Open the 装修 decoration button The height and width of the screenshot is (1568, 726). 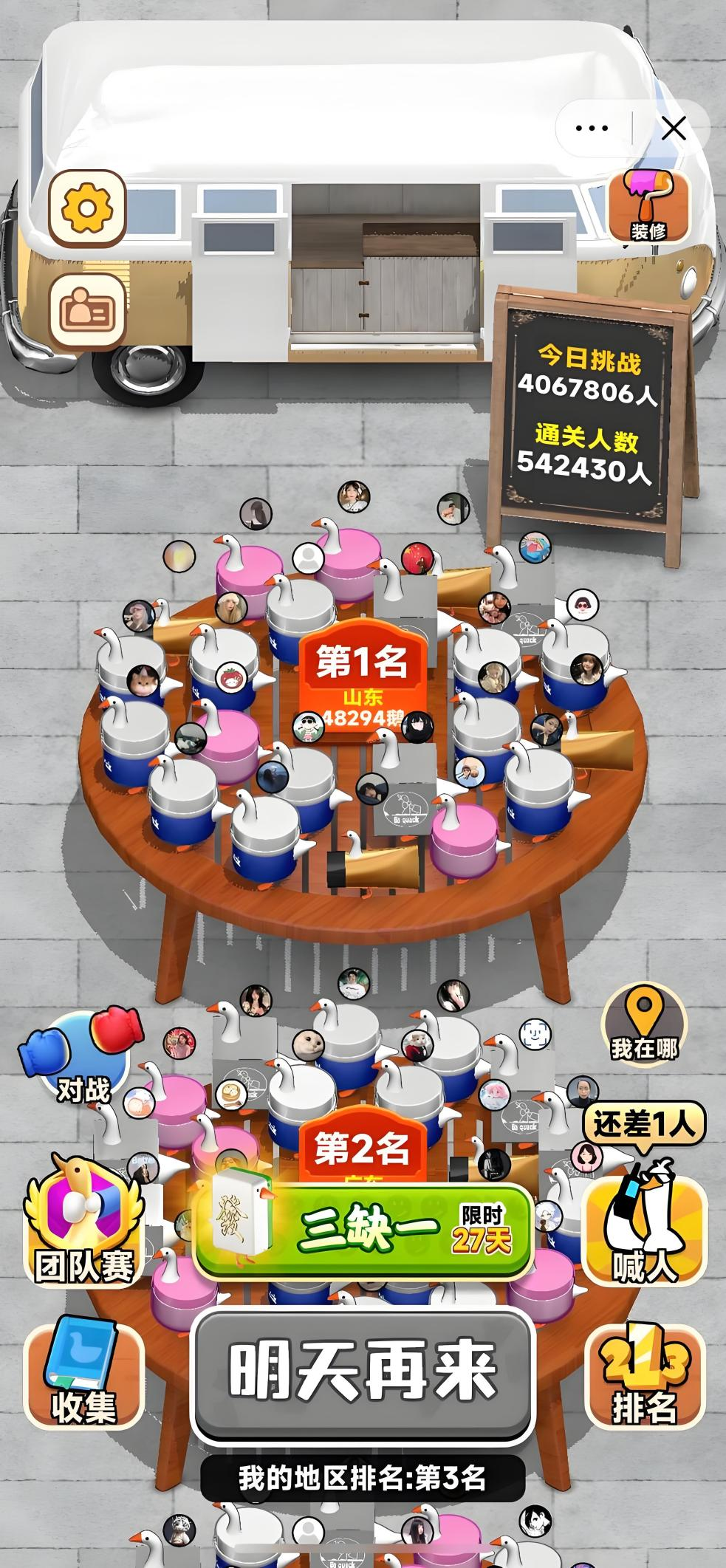tap(648, 207)
